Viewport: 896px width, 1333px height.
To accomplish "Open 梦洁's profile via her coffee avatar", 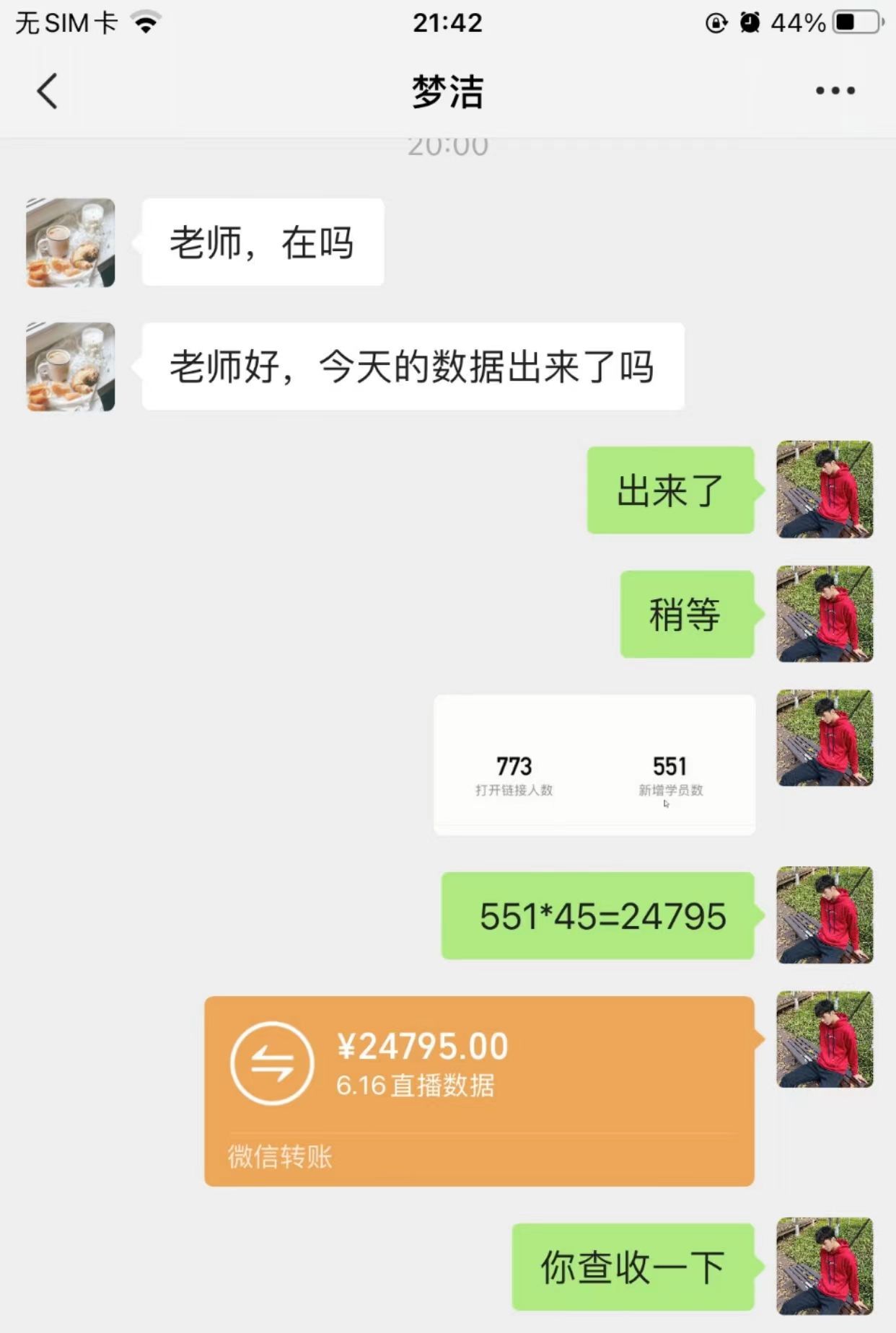I will point(69,242).
